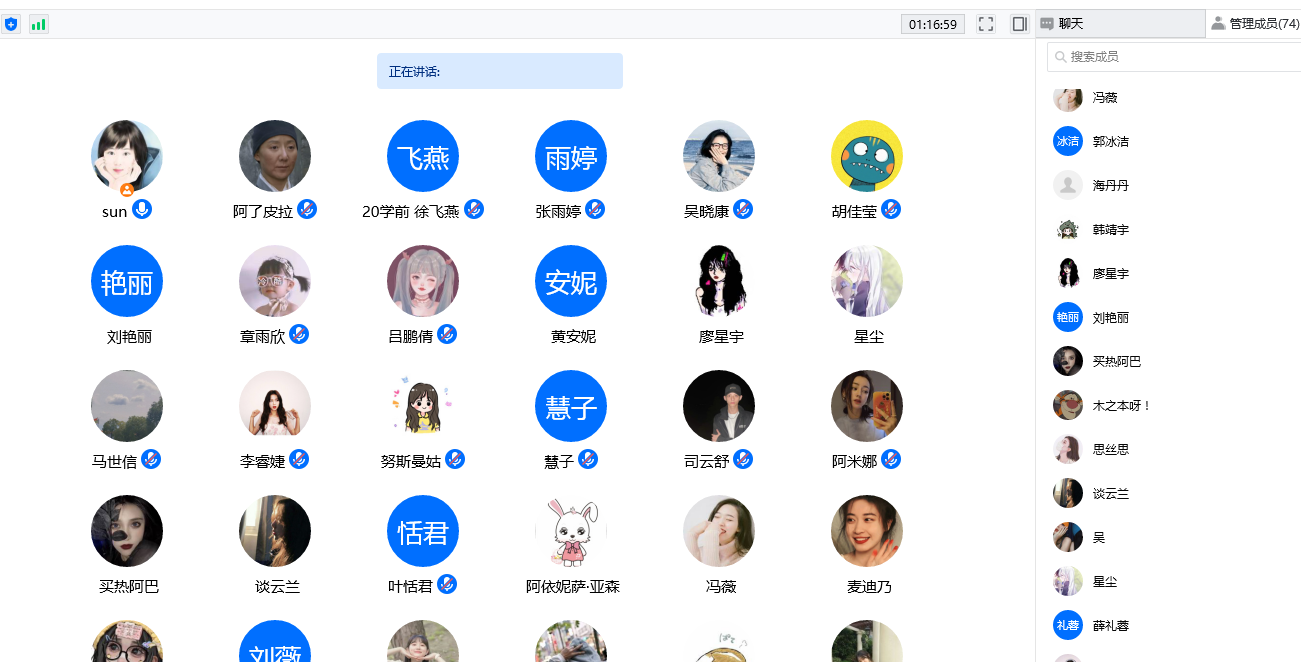Select sun's video tile
The image size is (1301, 662).
[127, 157]
